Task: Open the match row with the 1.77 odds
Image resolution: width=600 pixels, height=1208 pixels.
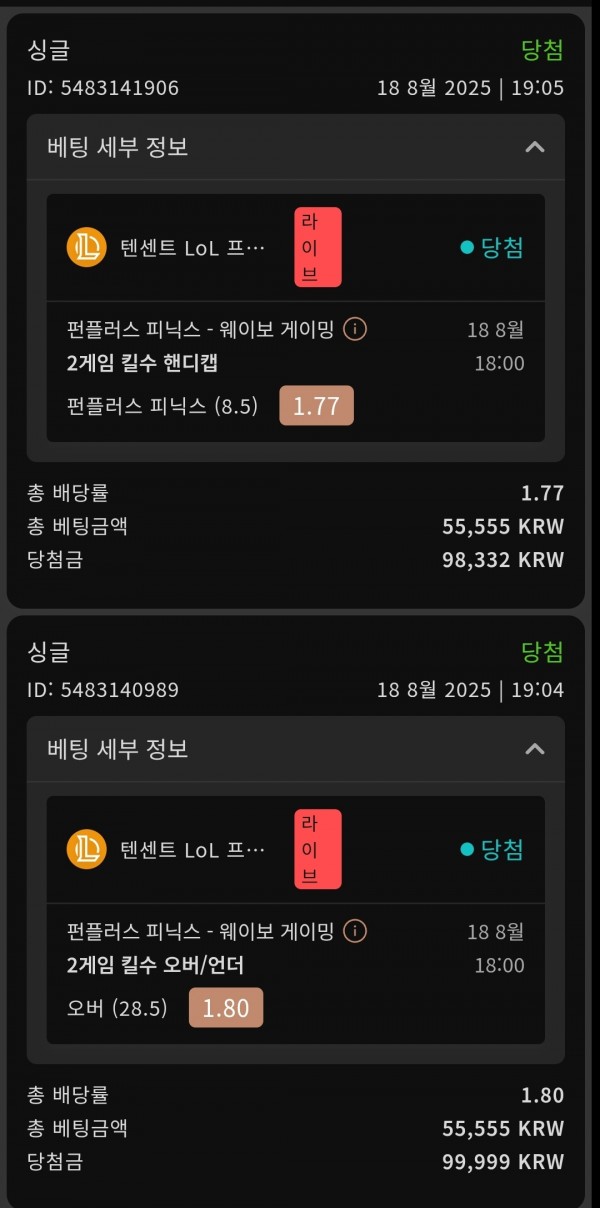Action: 296,372
